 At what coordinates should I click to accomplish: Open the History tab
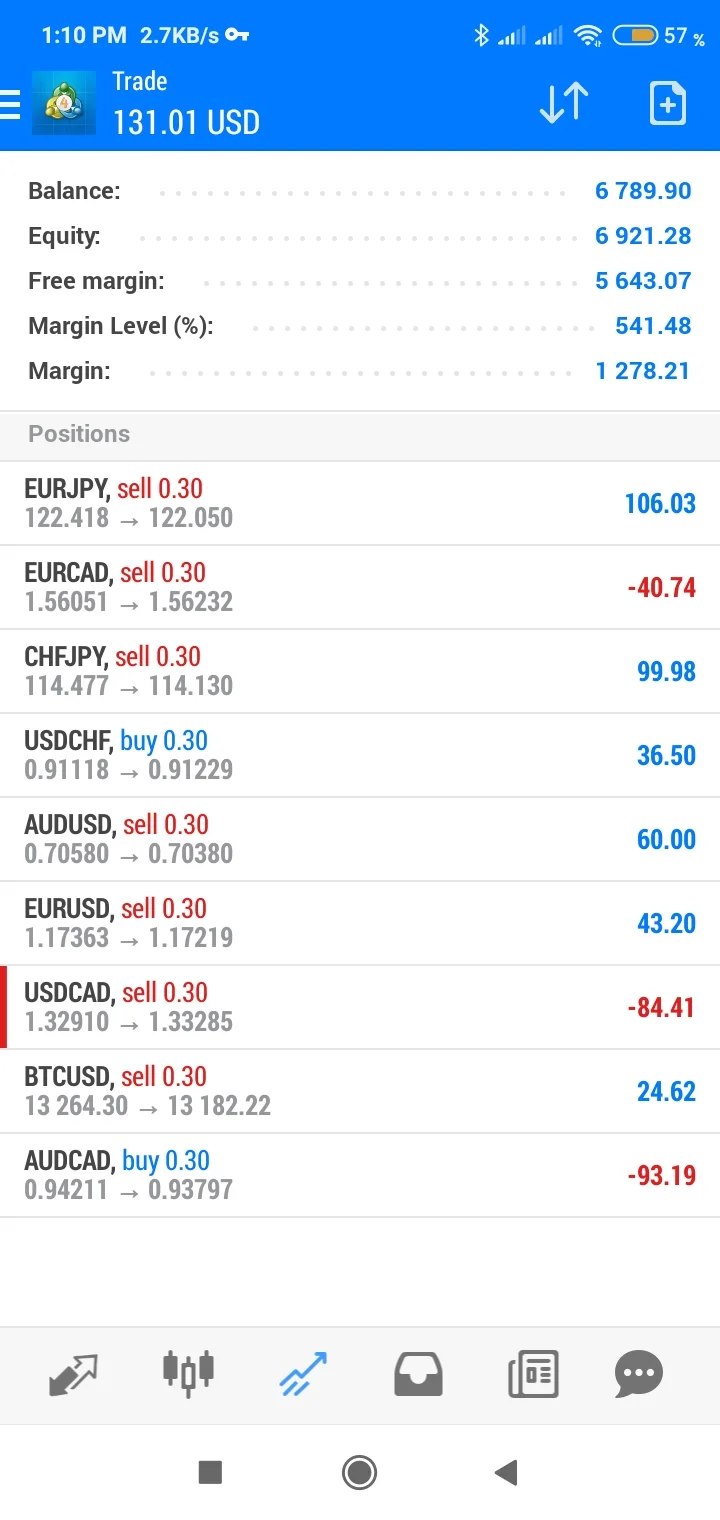pos(418,1375)
